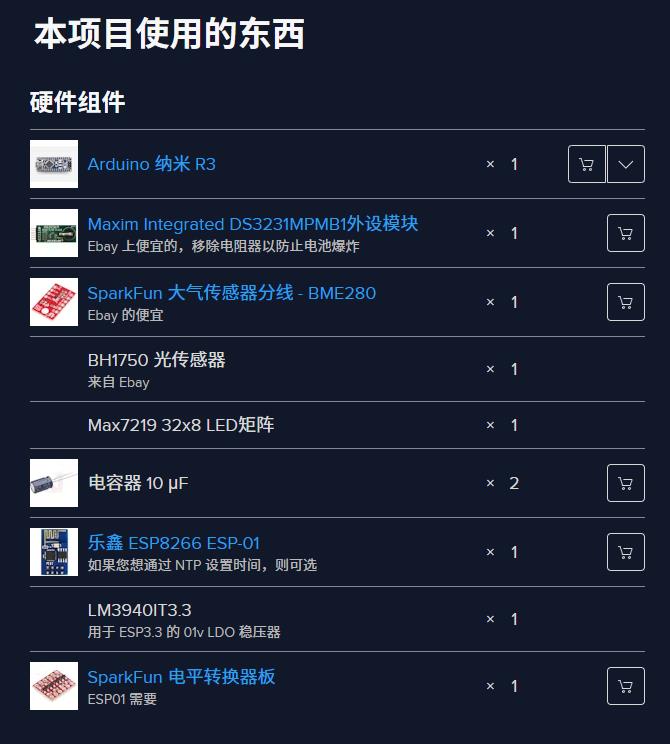This screenshot has height=744, width=670.
Task: Add the DS3231MPMB1 module to cart
Action: [x=626, y=233]
